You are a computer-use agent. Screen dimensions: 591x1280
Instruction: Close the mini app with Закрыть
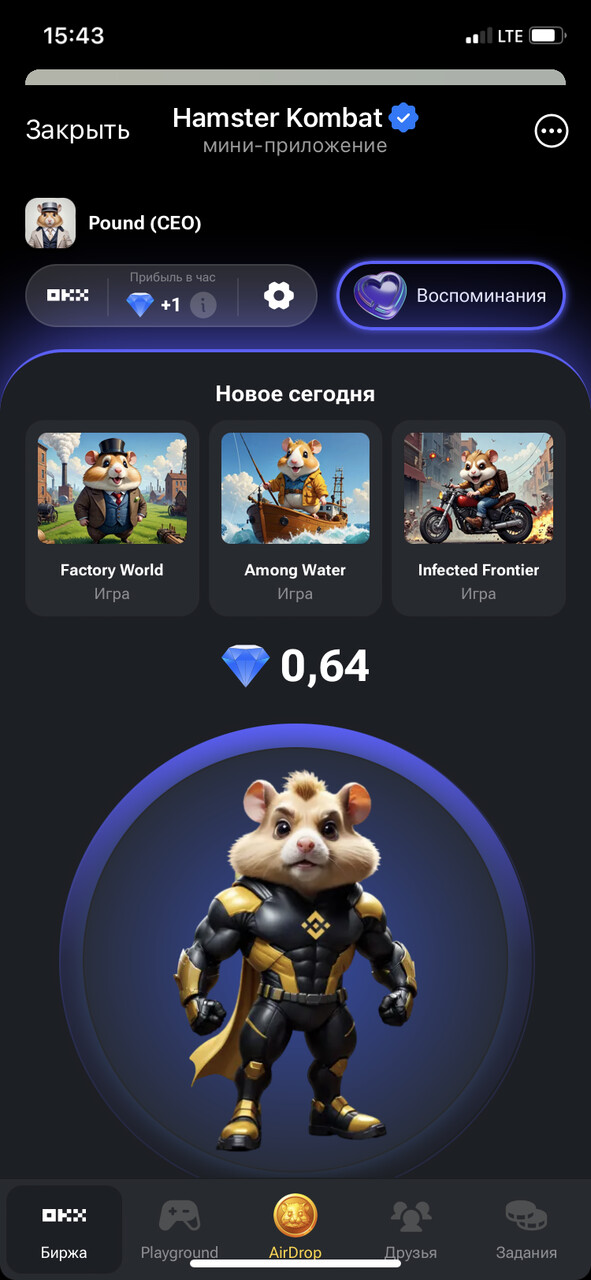point(78,130)
